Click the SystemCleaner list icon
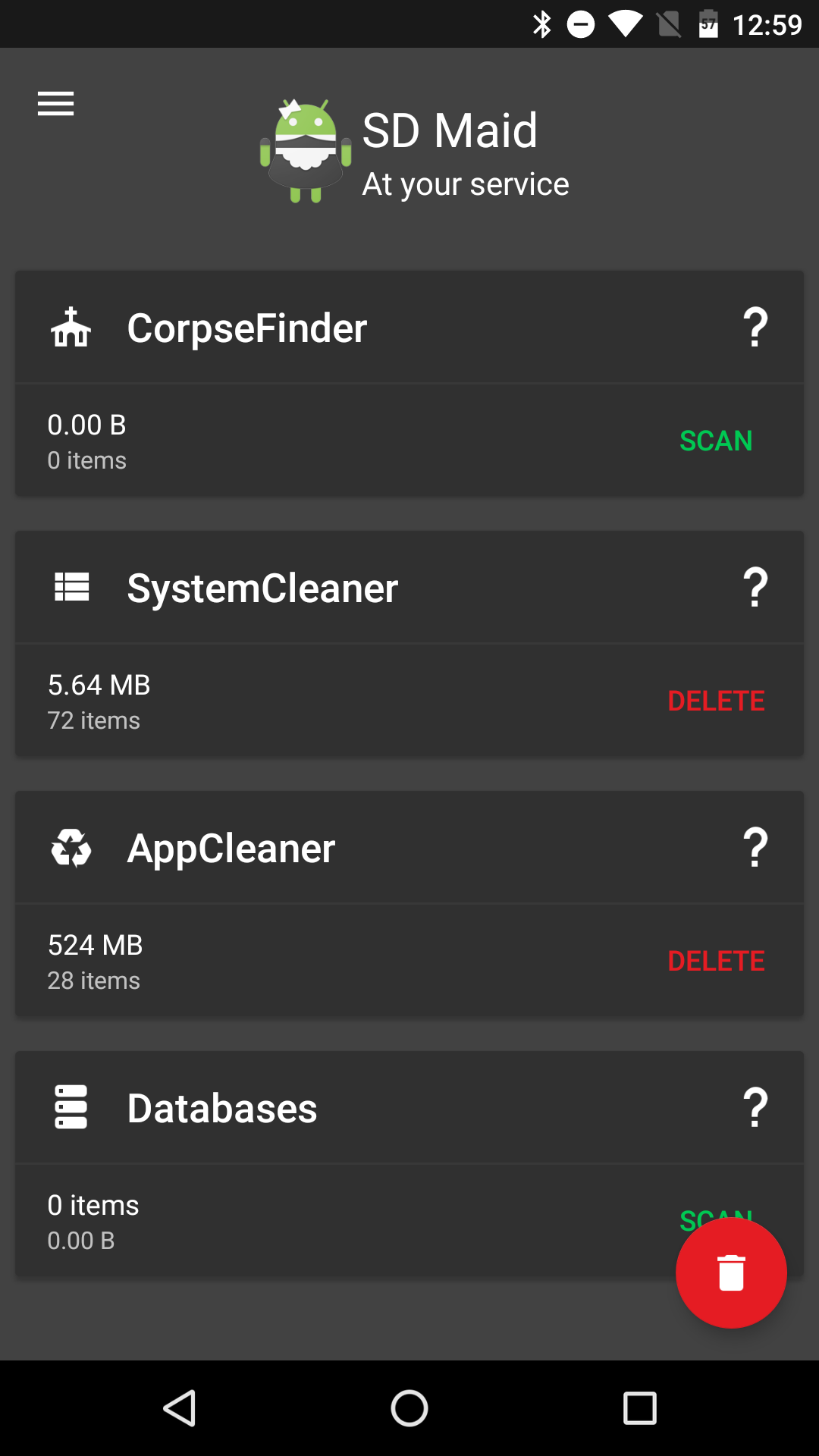 [x=72, y=587]
